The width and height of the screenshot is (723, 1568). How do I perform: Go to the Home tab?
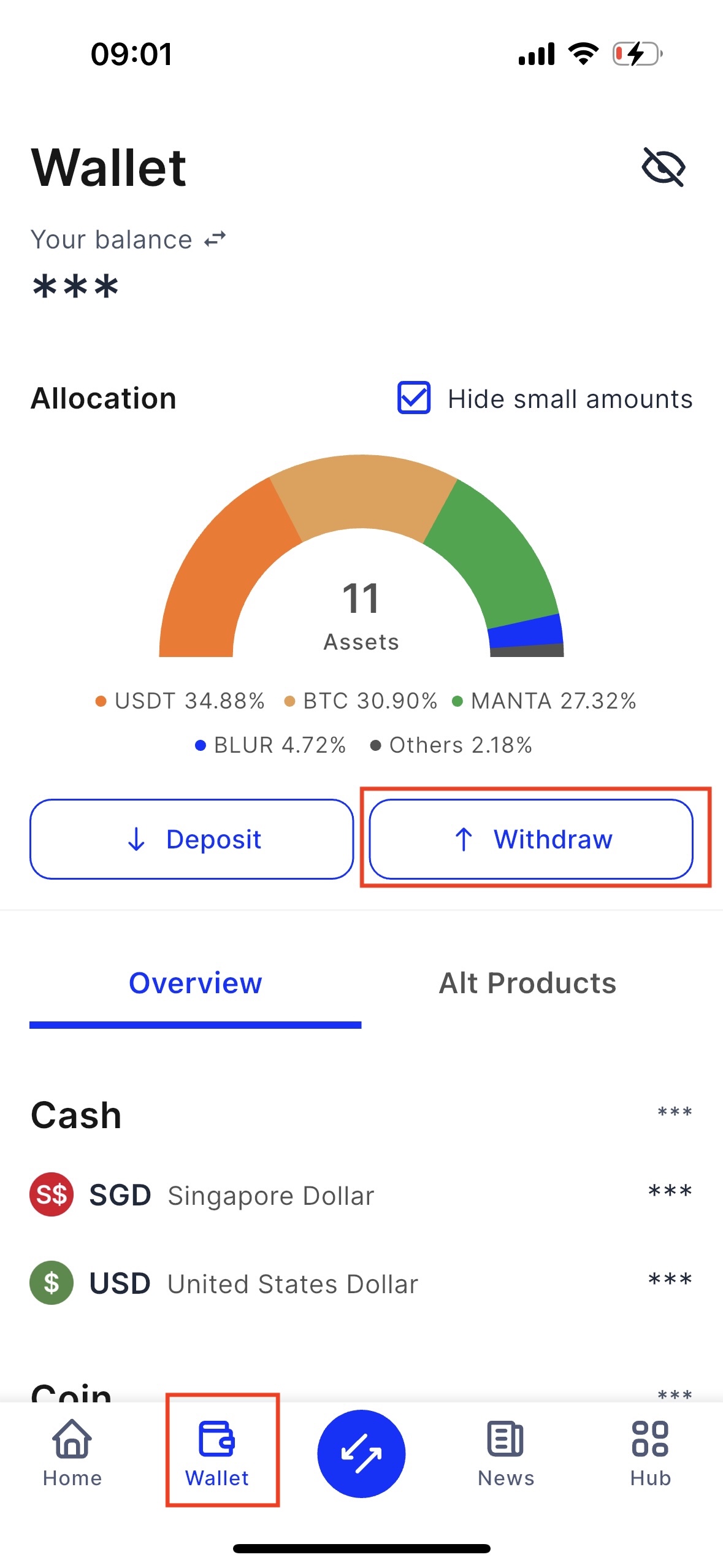click(72, 1453)
